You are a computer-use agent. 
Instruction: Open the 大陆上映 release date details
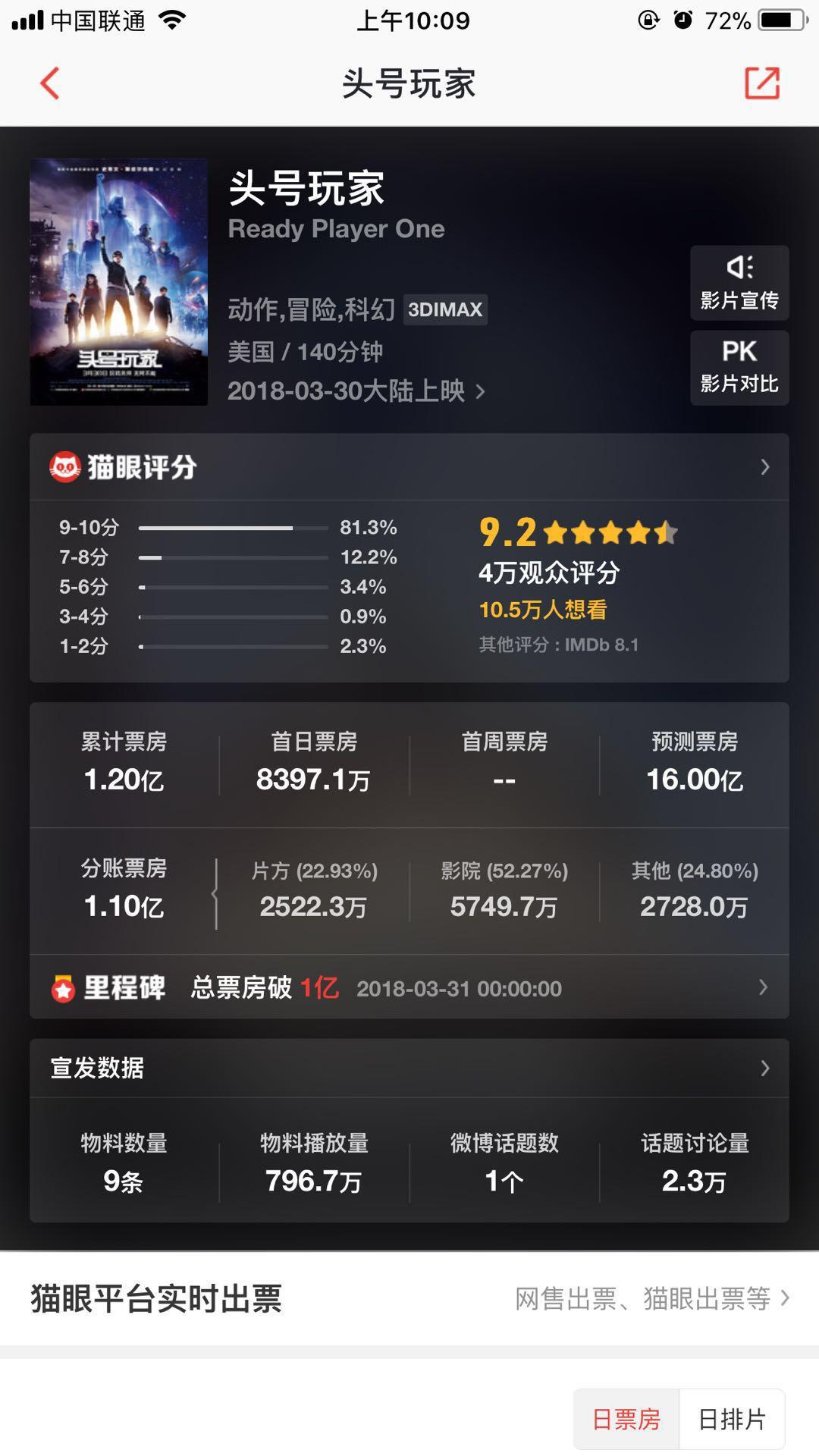pos(356,391)
